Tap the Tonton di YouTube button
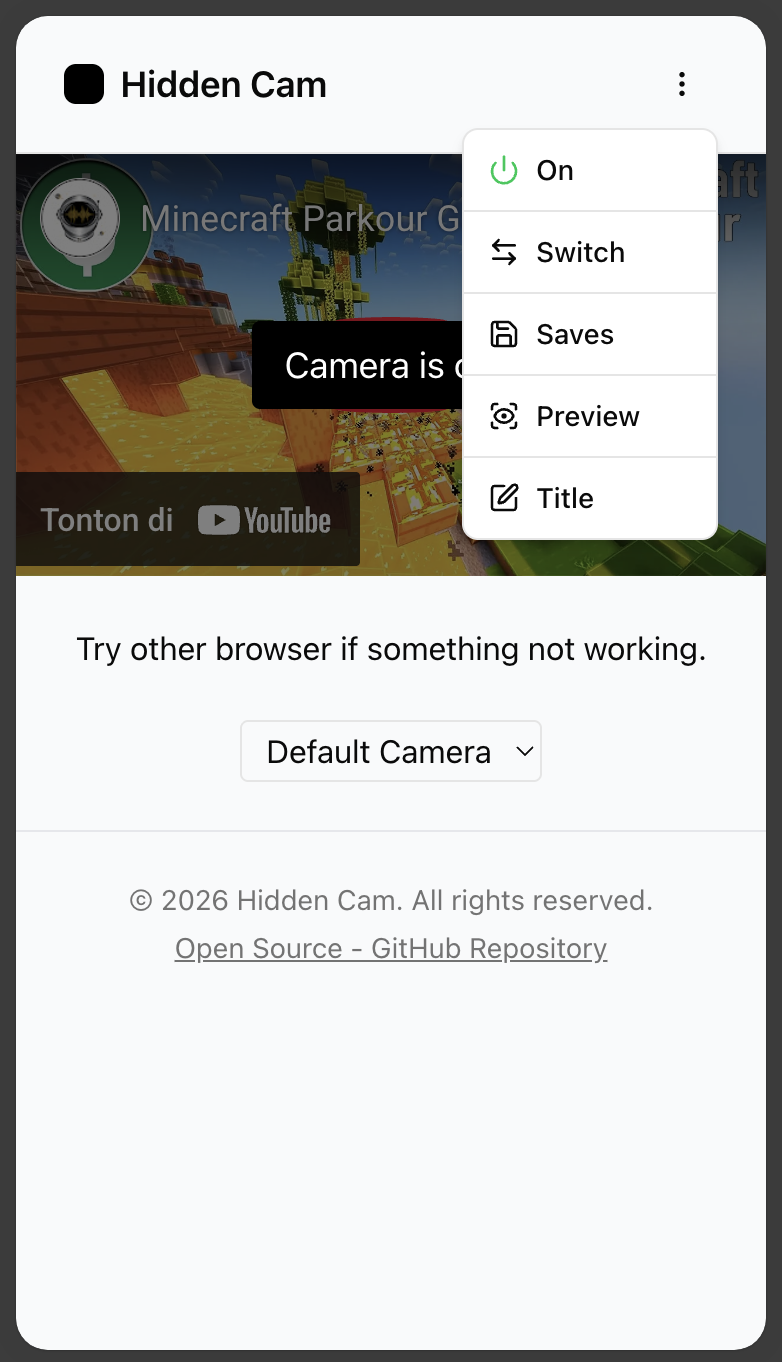The width and height of the screenshot is (782, 1362). (x=187, y=520)
